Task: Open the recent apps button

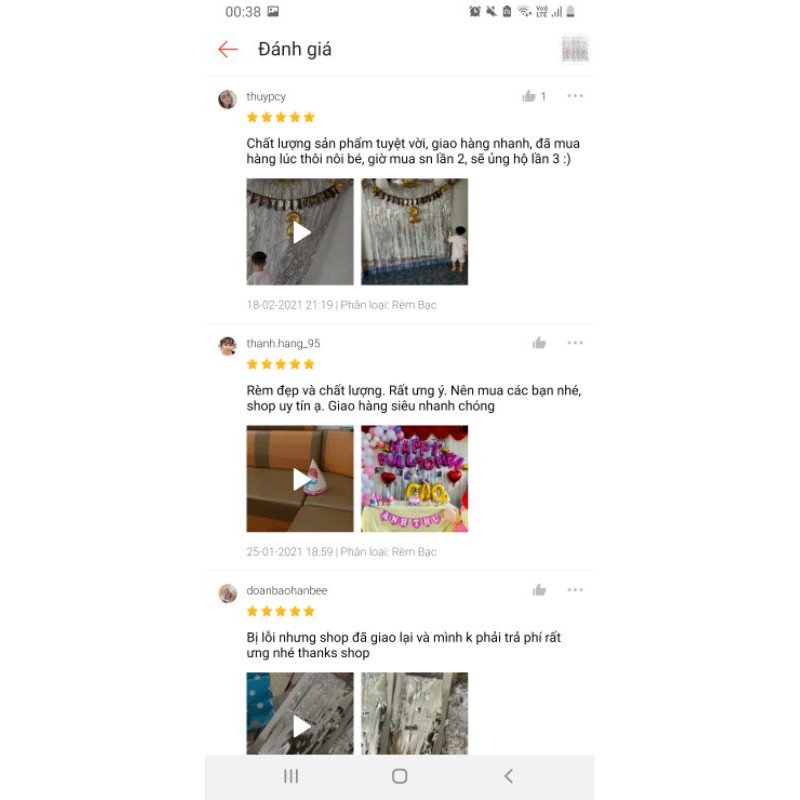Action: pyautogui.click(x=291, y=776)
